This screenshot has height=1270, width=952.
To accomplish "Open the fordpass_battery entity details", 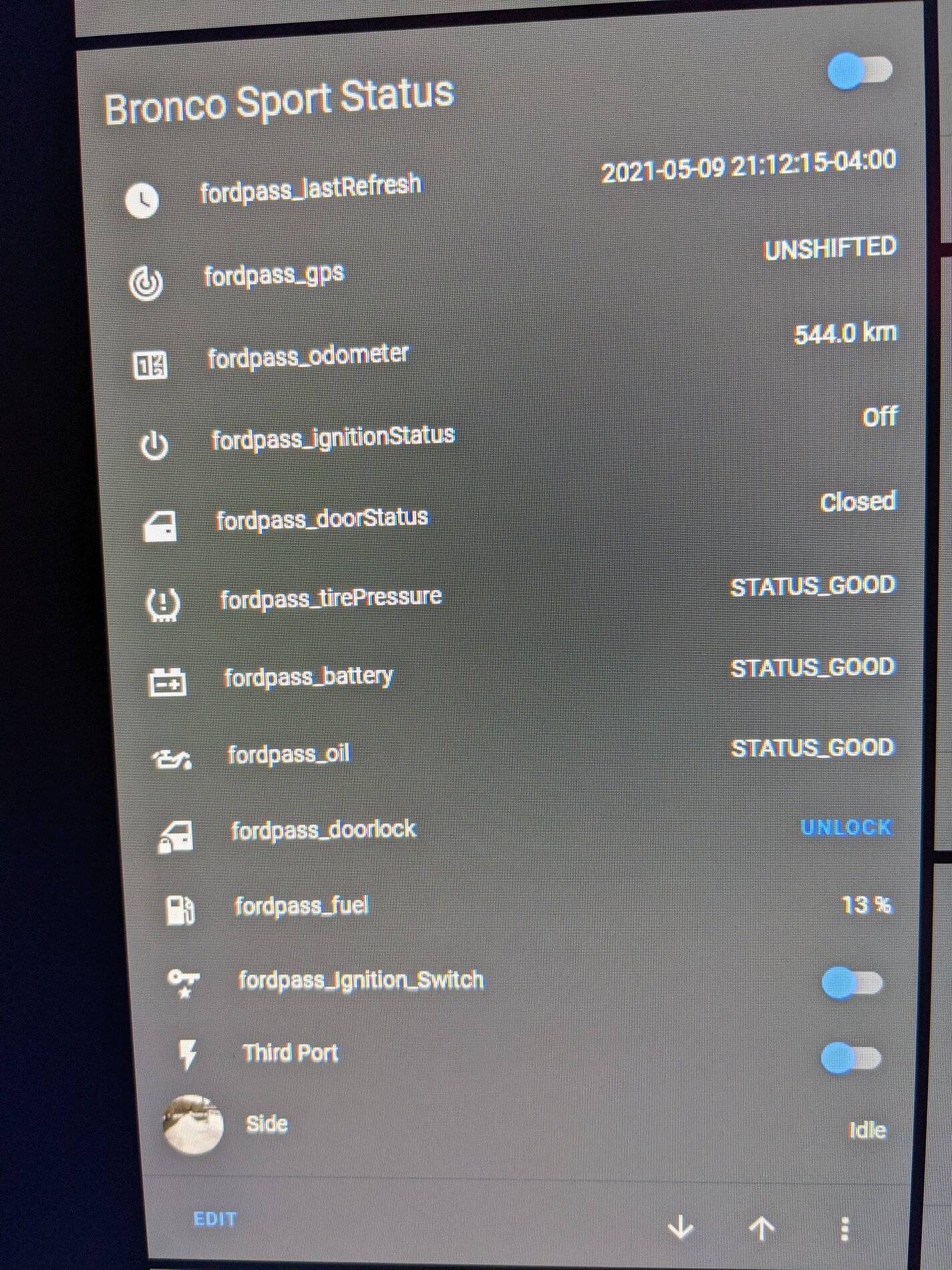I will (309, 677).
